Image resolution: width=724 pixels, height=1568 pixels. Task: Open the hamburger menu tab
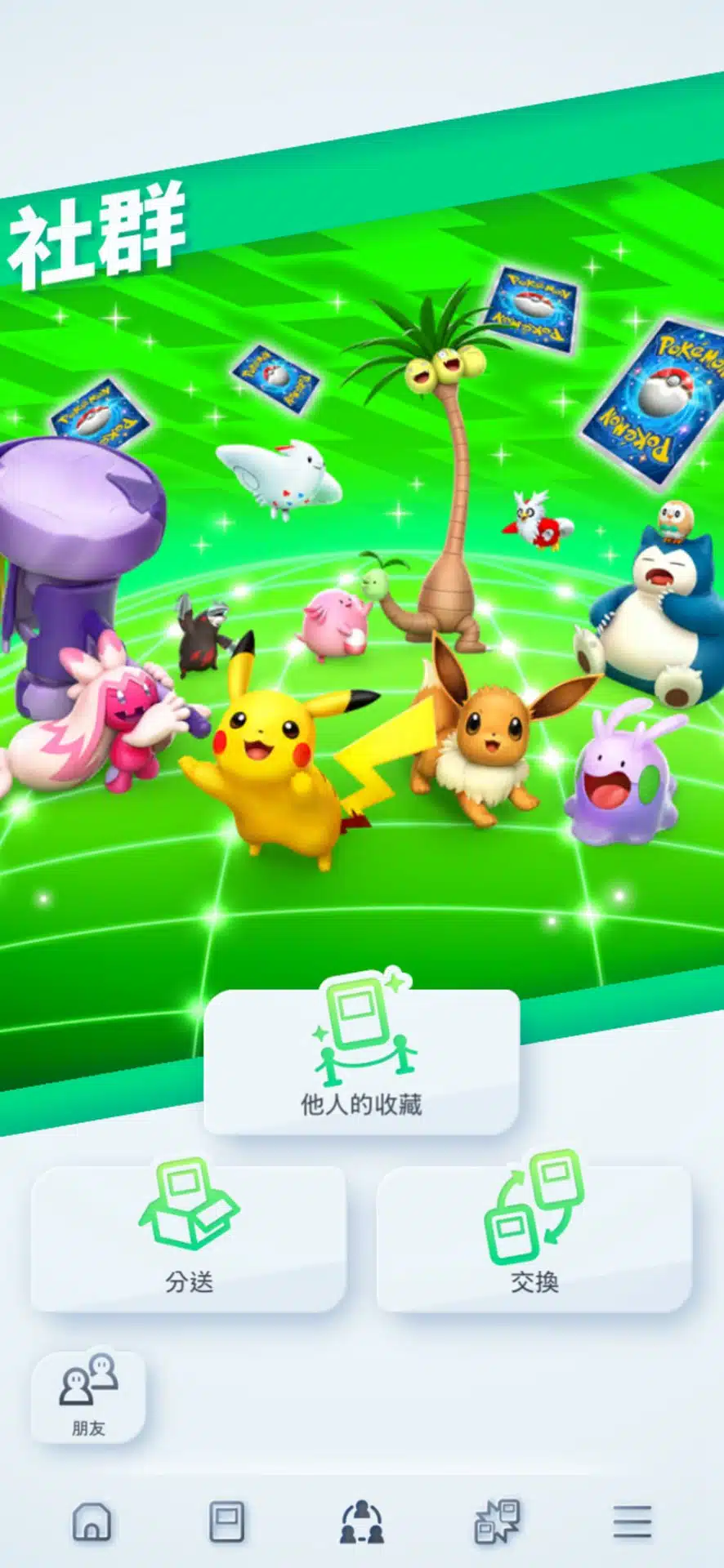632,1521
